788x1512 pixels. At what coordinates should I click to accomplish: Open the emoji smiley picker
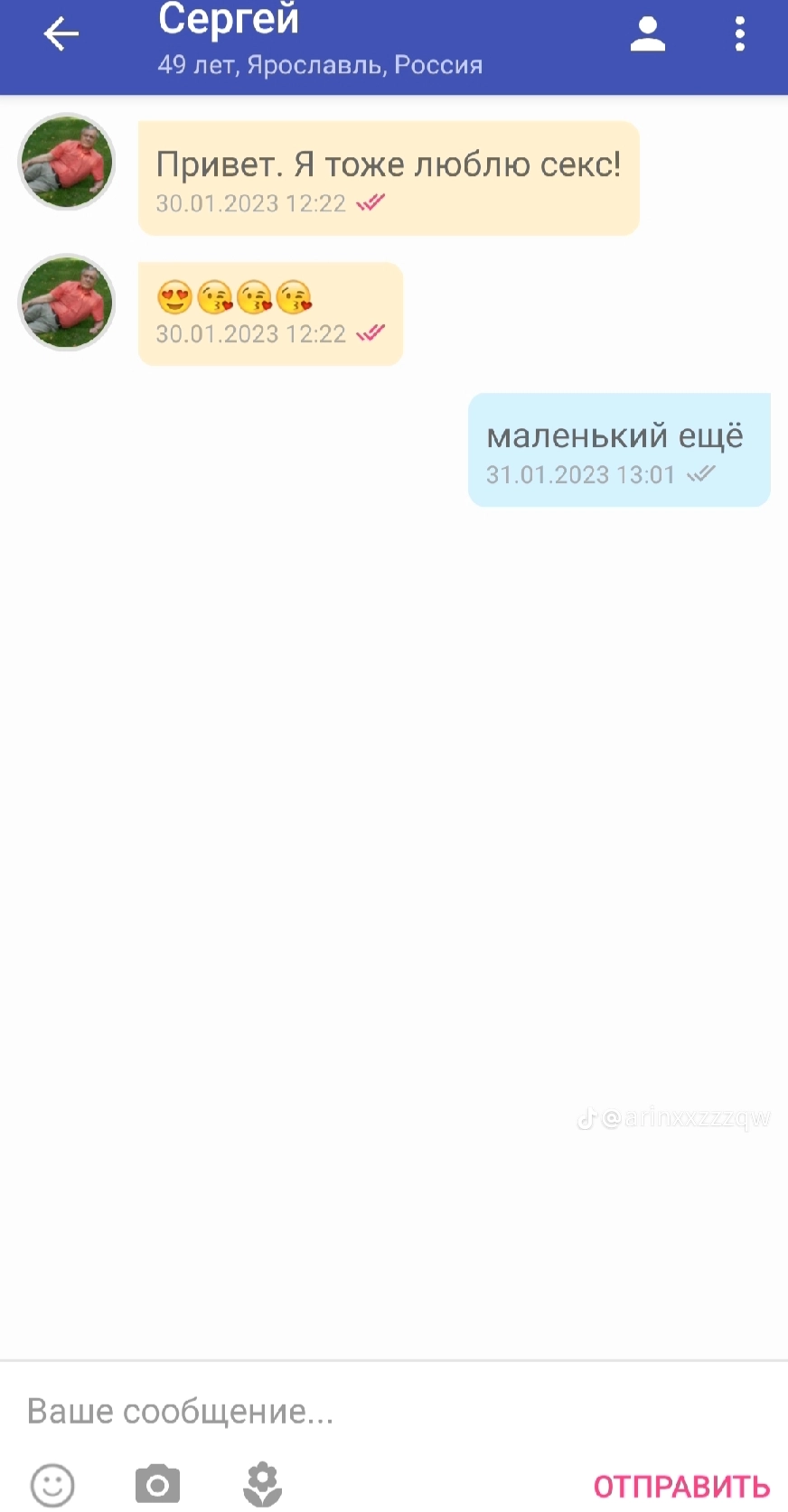[52, 1484]
